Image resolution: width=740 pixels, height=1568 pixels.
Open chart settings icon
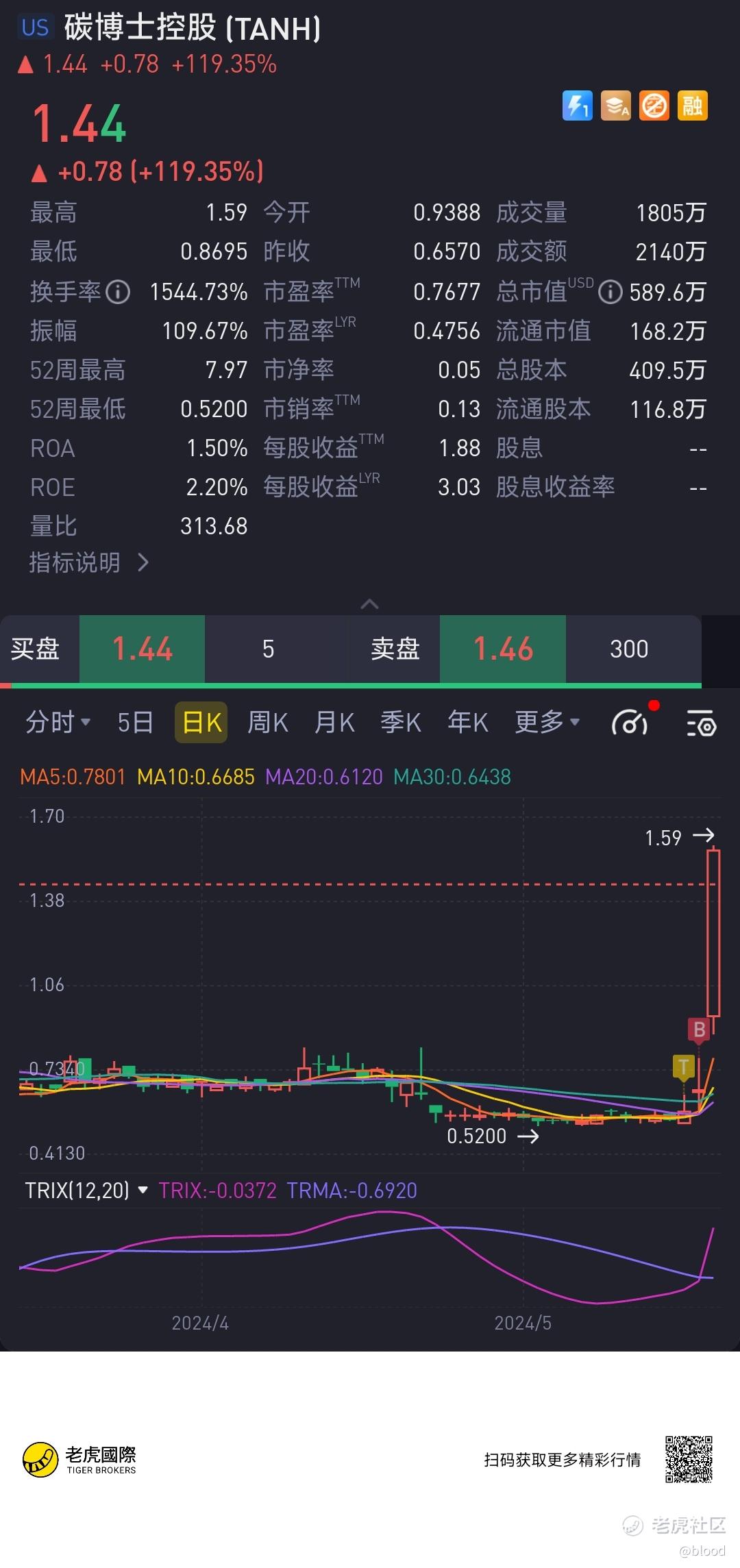(x=701, y=723)
